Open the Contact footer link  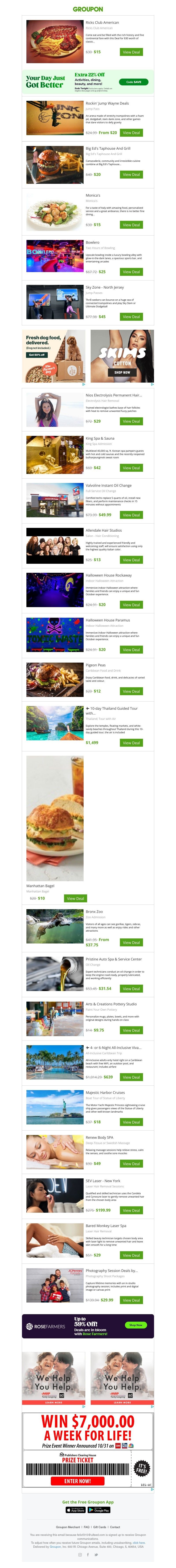point(114,1527)
